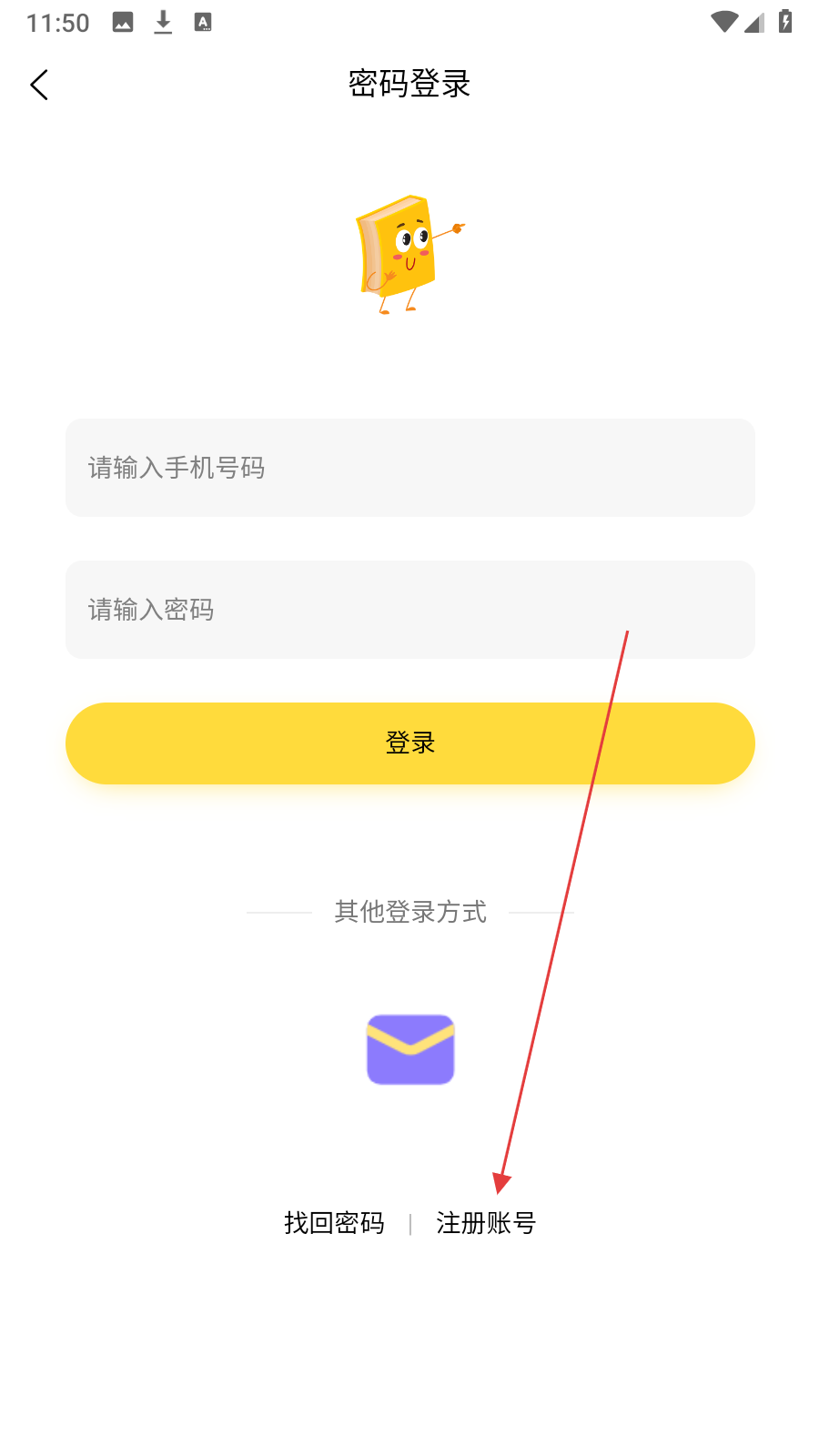Open 注册账号 to register account
Viewport: 819px width, 1456px height.
pyautogui.click(x=486, y=1223)
